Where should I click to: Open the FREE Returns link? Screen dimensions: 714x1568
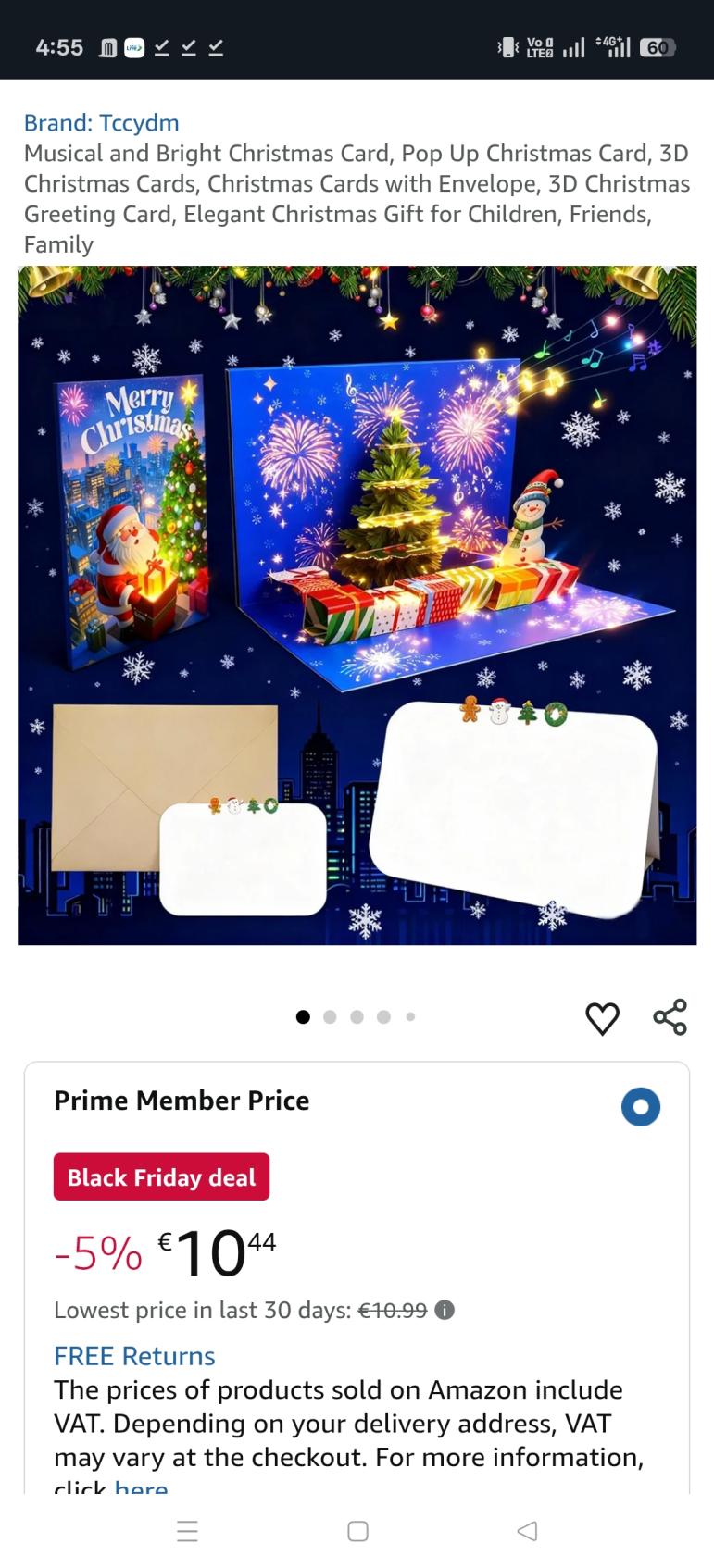tap(134, 1355)
